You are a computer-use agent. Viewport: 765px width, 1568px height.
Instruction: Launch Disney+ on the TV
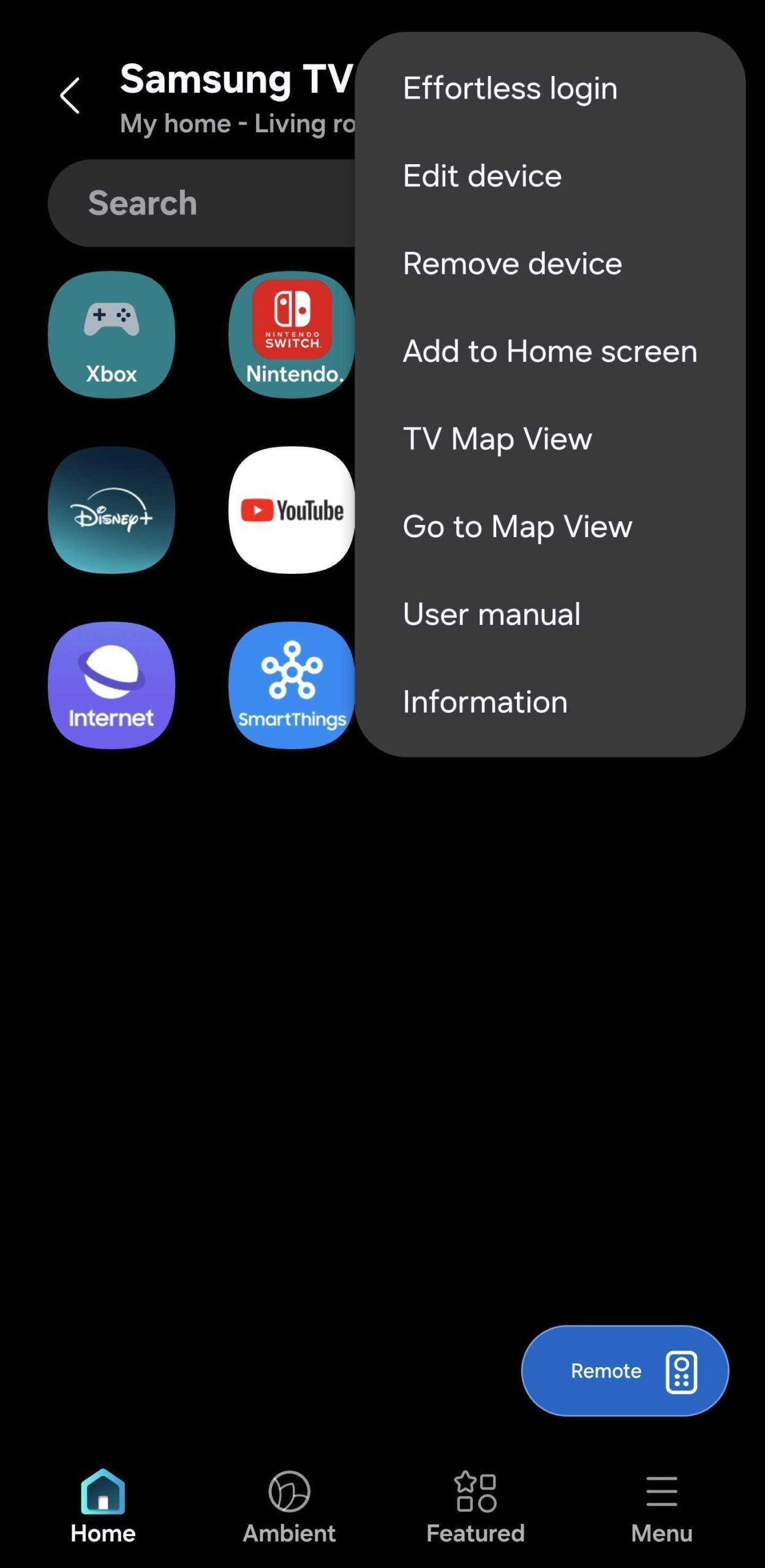111,510
